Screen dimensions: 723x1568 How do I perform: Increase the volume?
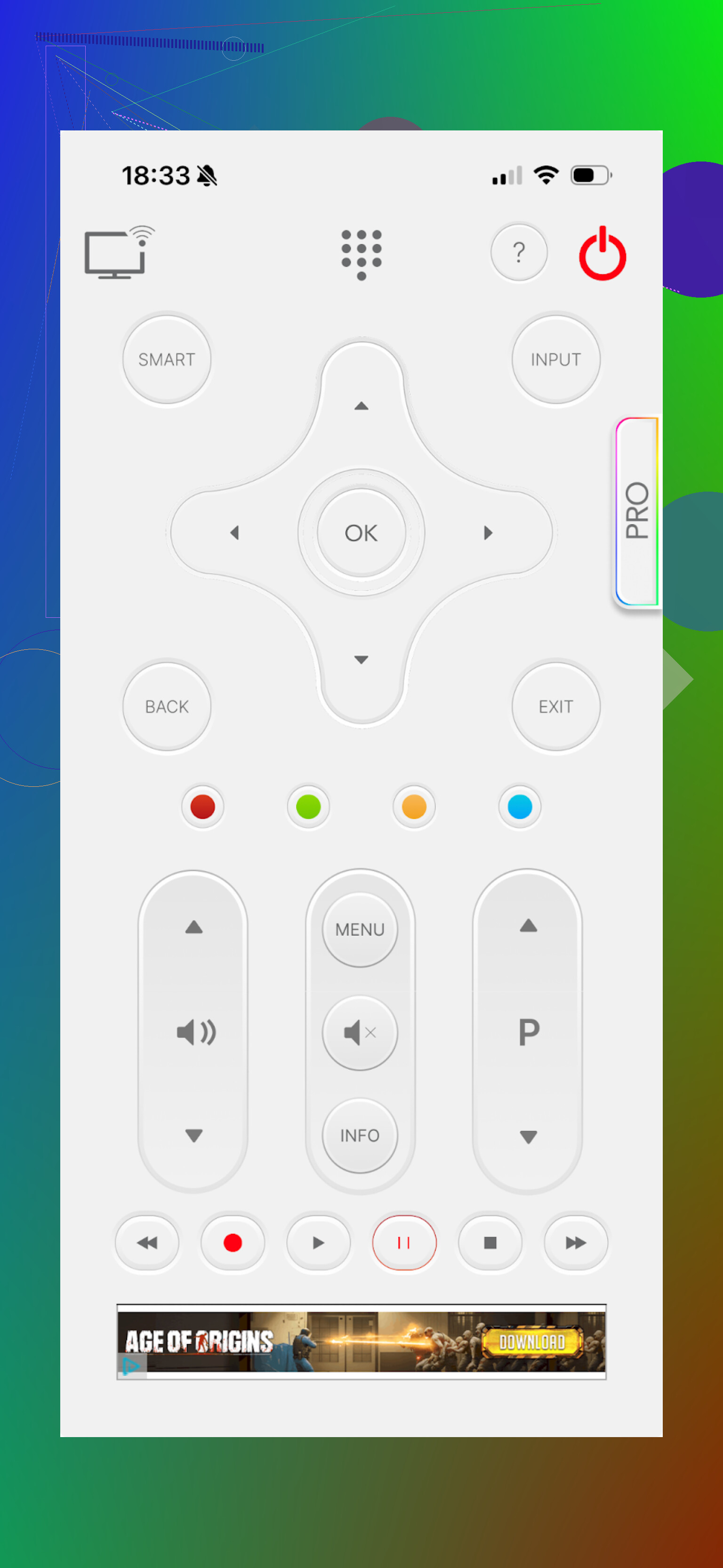pyautogui.click(x=193, y=927)
